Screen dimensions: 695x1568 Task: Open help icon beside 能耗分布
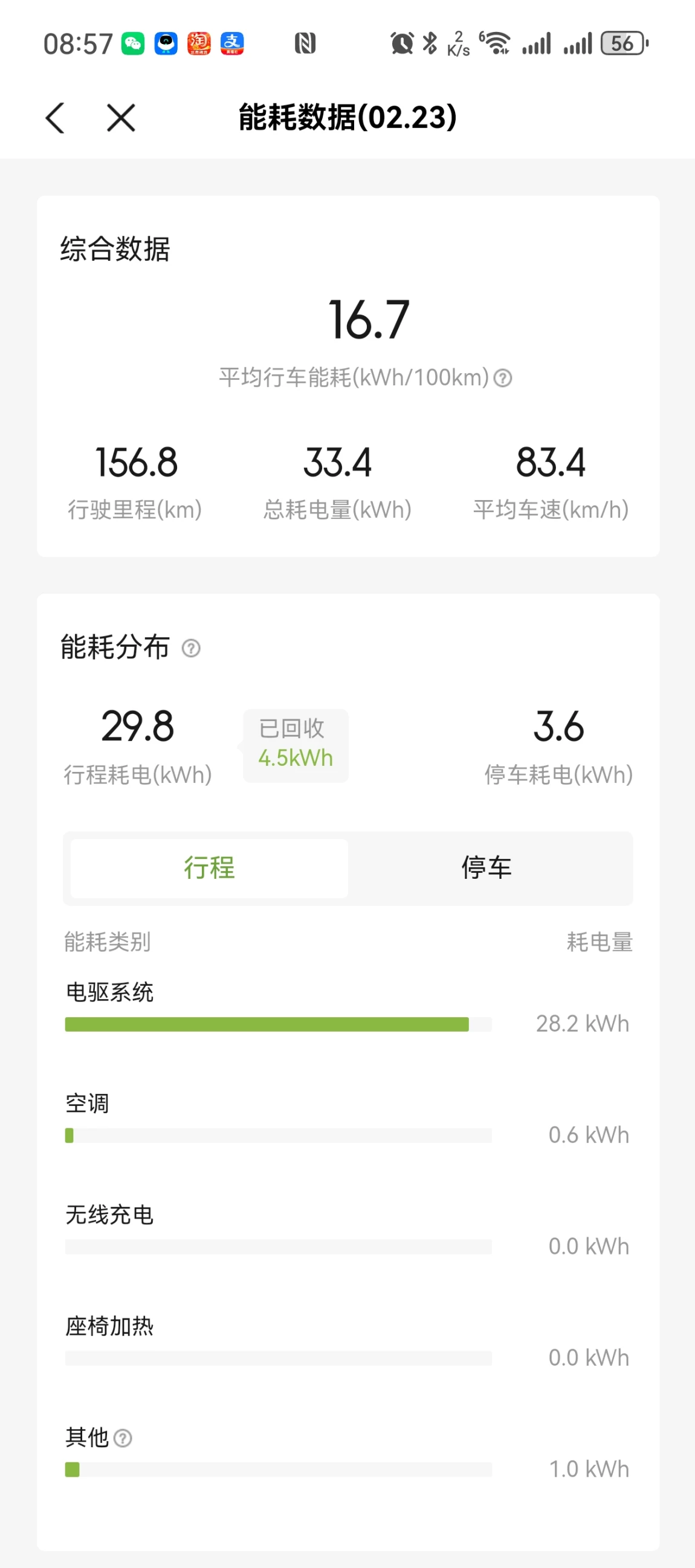(191, 647)
